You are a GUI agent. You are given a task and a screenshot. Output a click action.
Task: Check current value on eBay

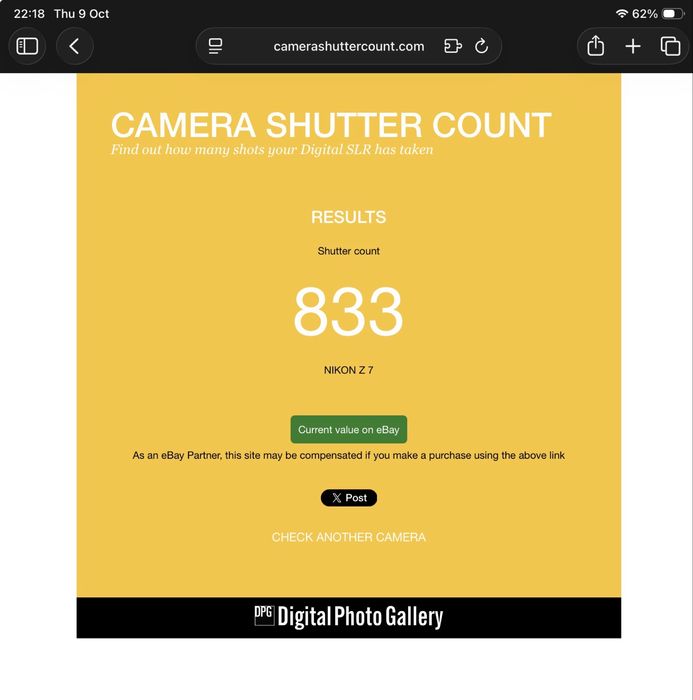[348, 430]
